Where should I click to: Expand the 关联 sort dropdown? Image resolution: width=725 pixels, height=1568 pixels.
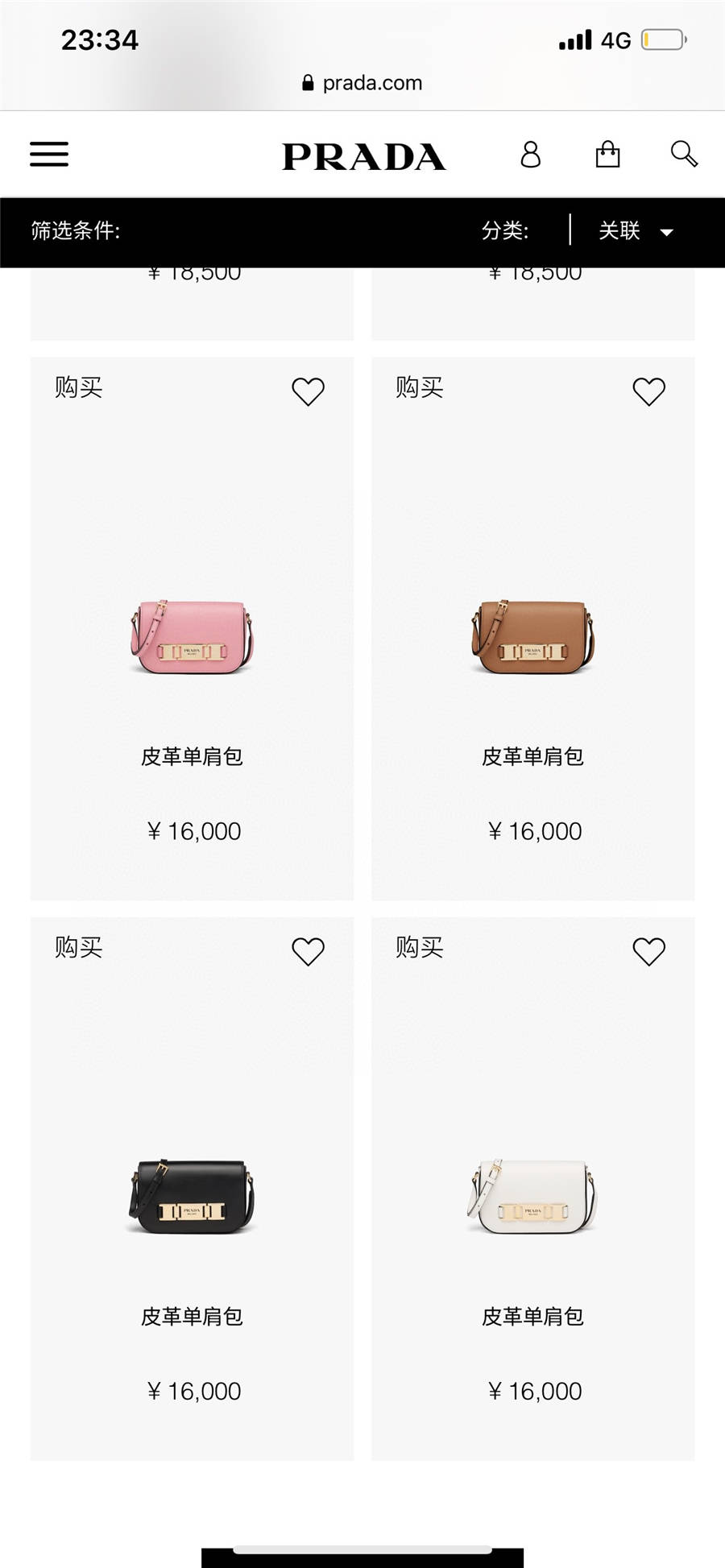click(x=635, y=231)
